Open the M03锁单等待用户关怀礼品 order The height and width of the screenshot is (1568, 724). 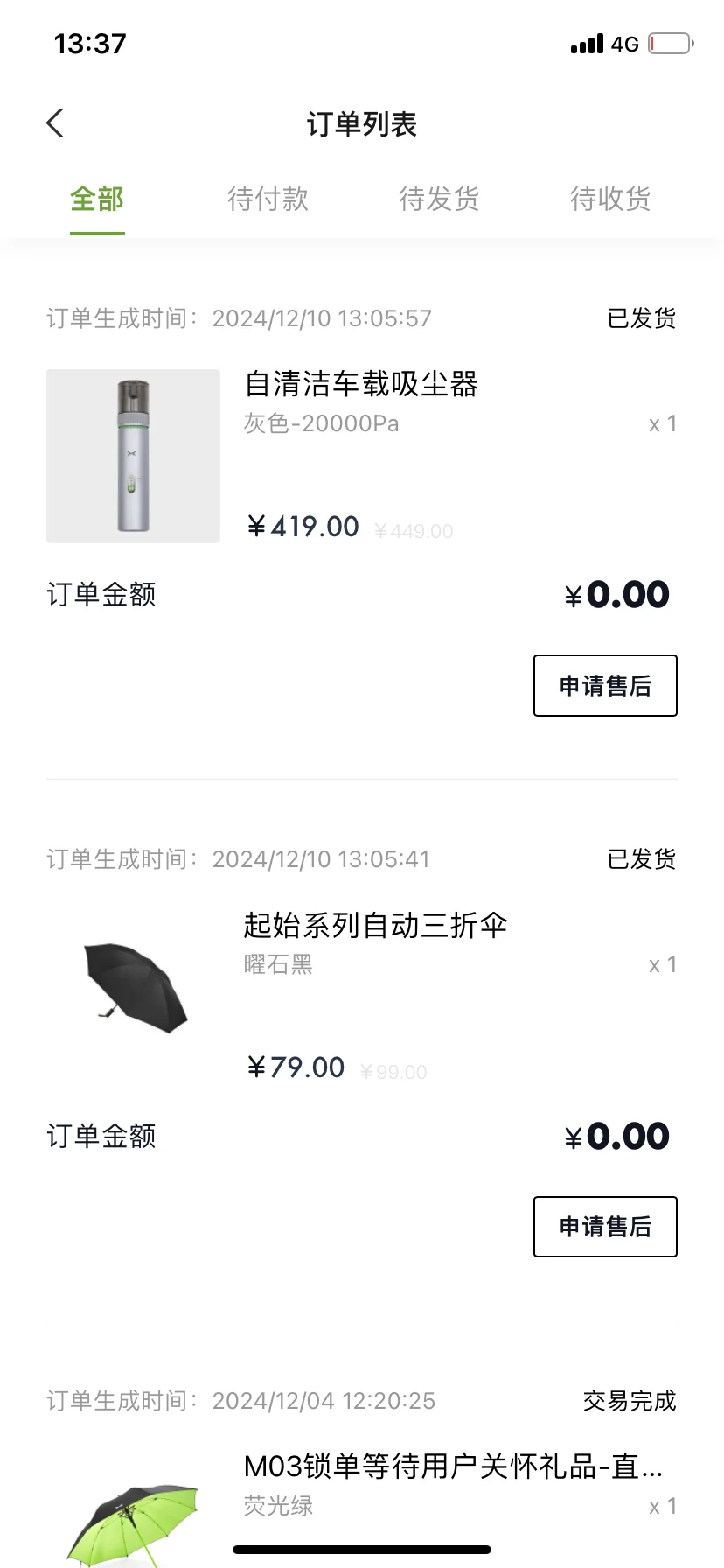coord(452,1466)
